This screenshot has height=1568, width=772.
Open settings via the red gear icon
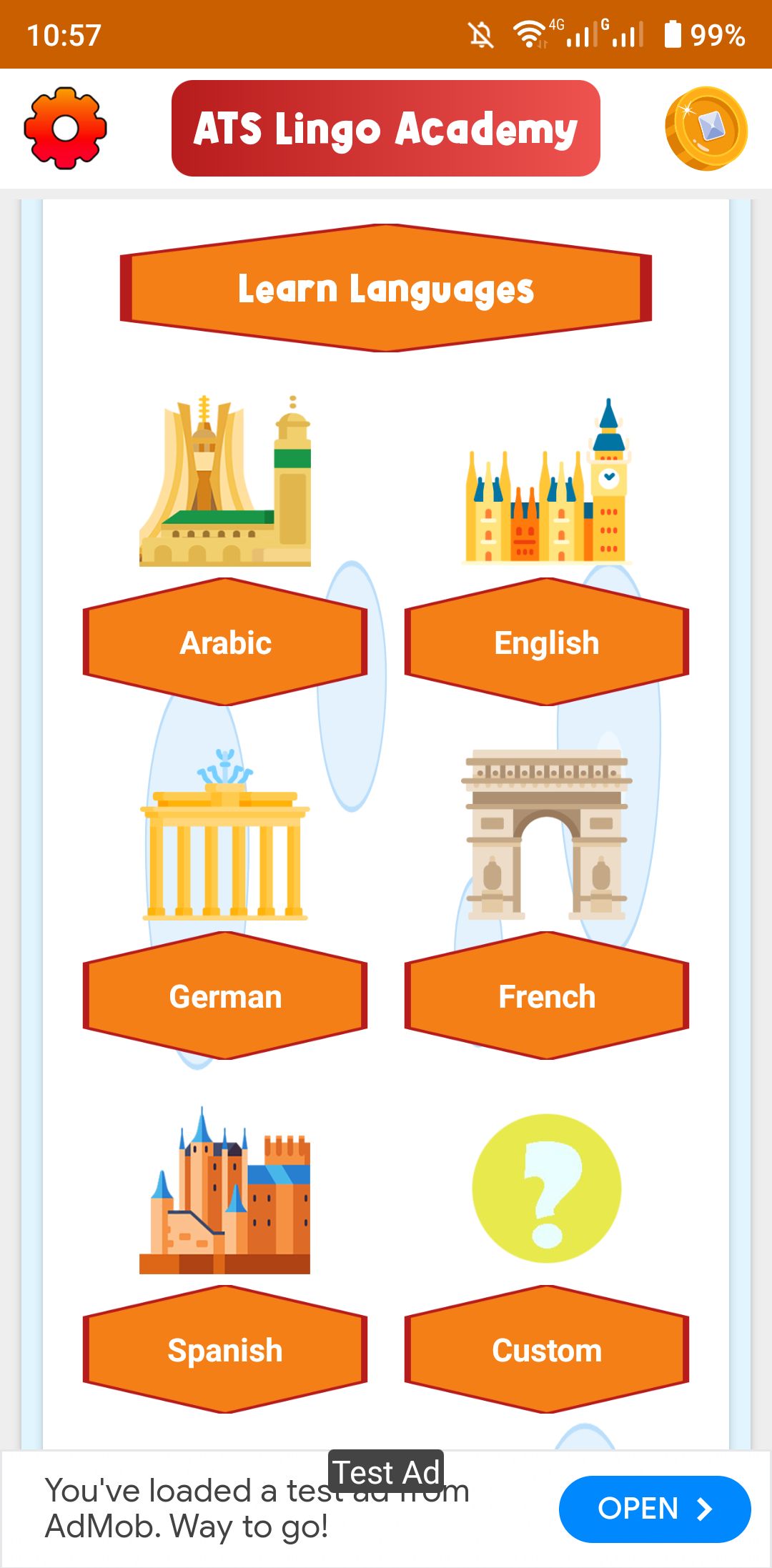(x=65, y=128)
